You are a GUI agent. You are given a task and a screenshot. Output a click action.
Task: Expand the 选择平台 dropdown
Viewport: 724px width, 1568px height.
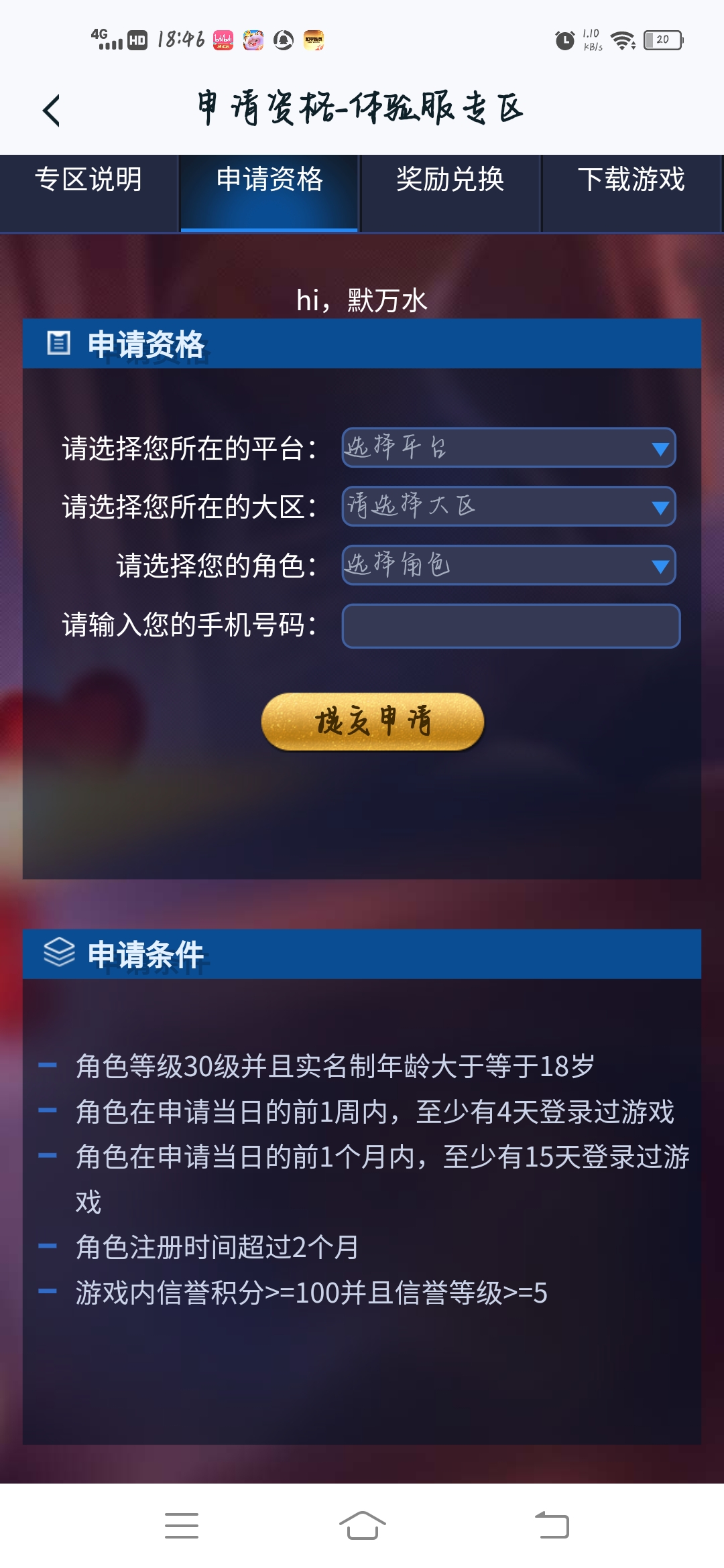click(x=509, y=448)
